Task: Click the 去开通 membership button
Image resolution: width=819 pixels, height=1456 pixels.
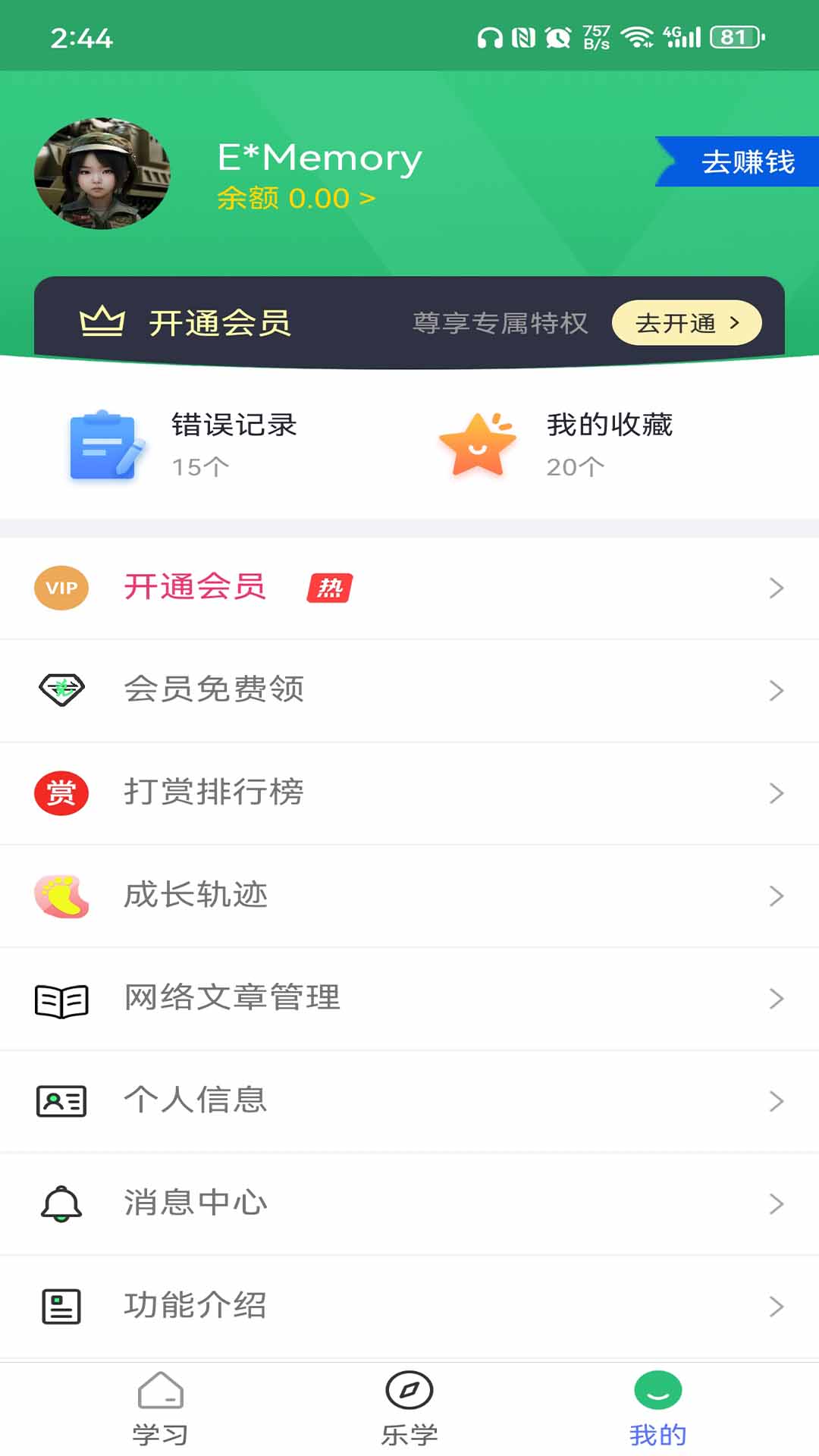Action: click(x=686, y=322)
